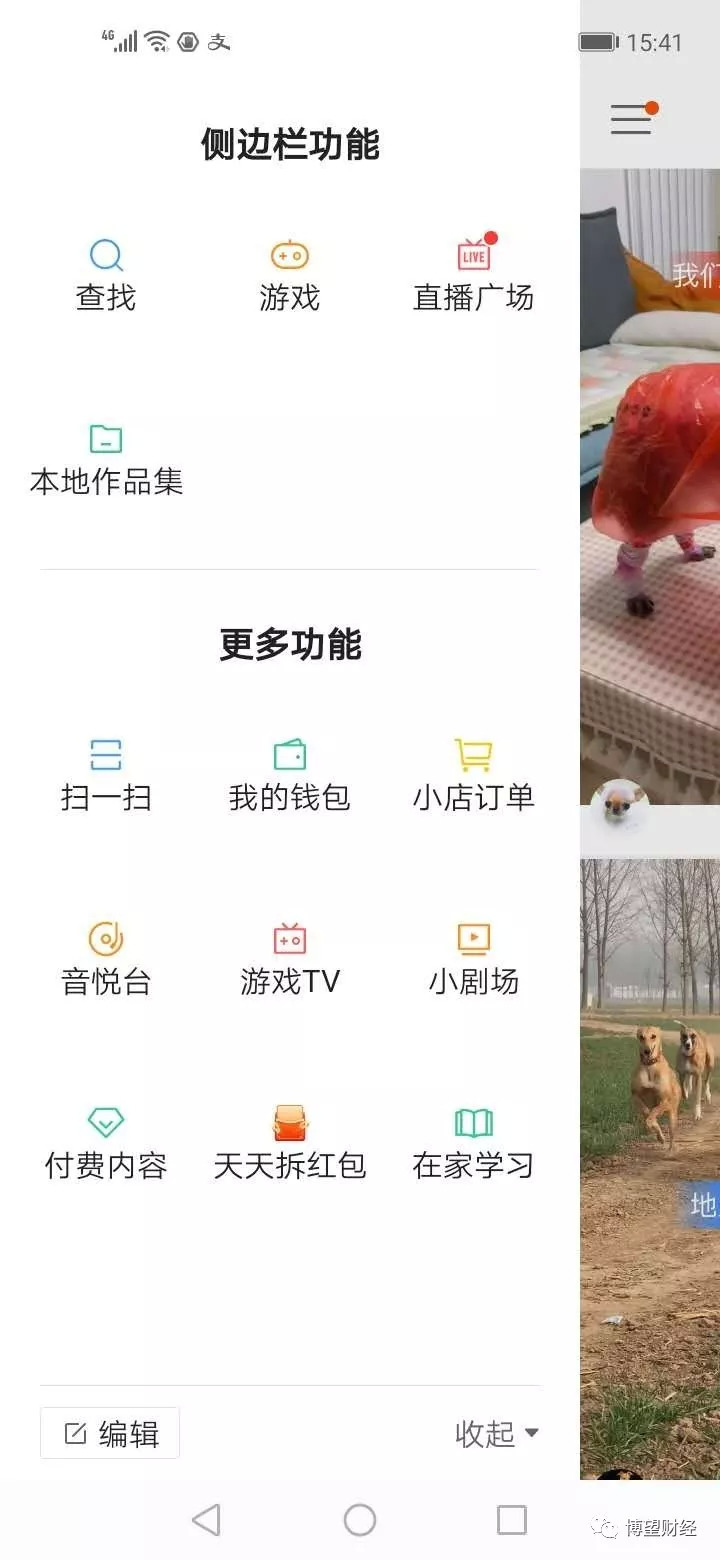Open 查找 search
This screenshot has width=720, height=1560.
click(x=105, y=274)
